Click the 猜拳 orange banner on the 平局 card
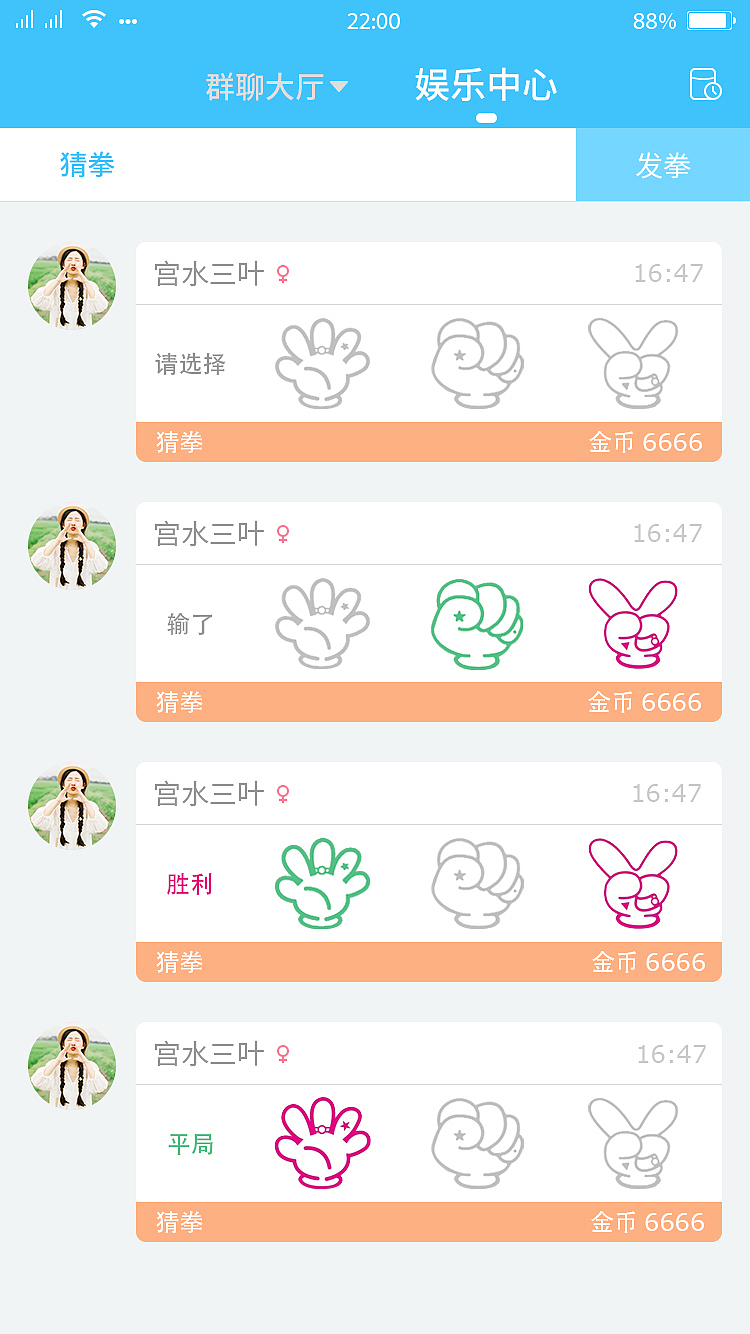Viewport: 750px width, 1334px height. [x=178, y=1222]
